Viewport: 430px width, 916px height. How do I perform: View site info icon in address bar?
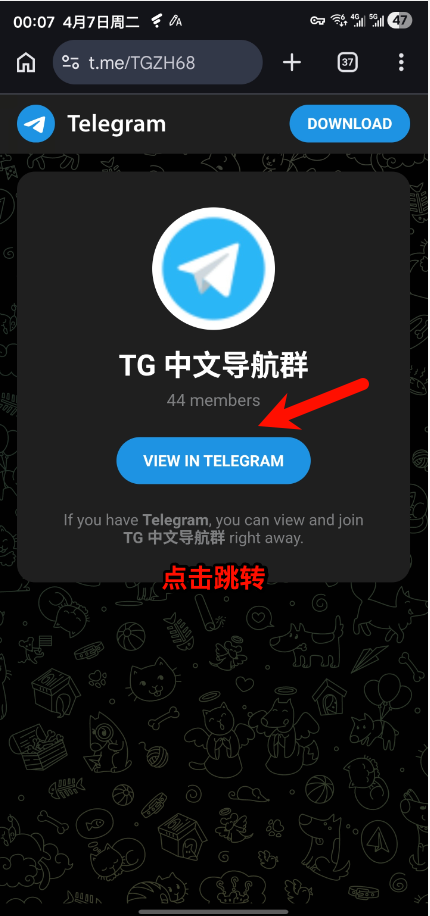71,63
